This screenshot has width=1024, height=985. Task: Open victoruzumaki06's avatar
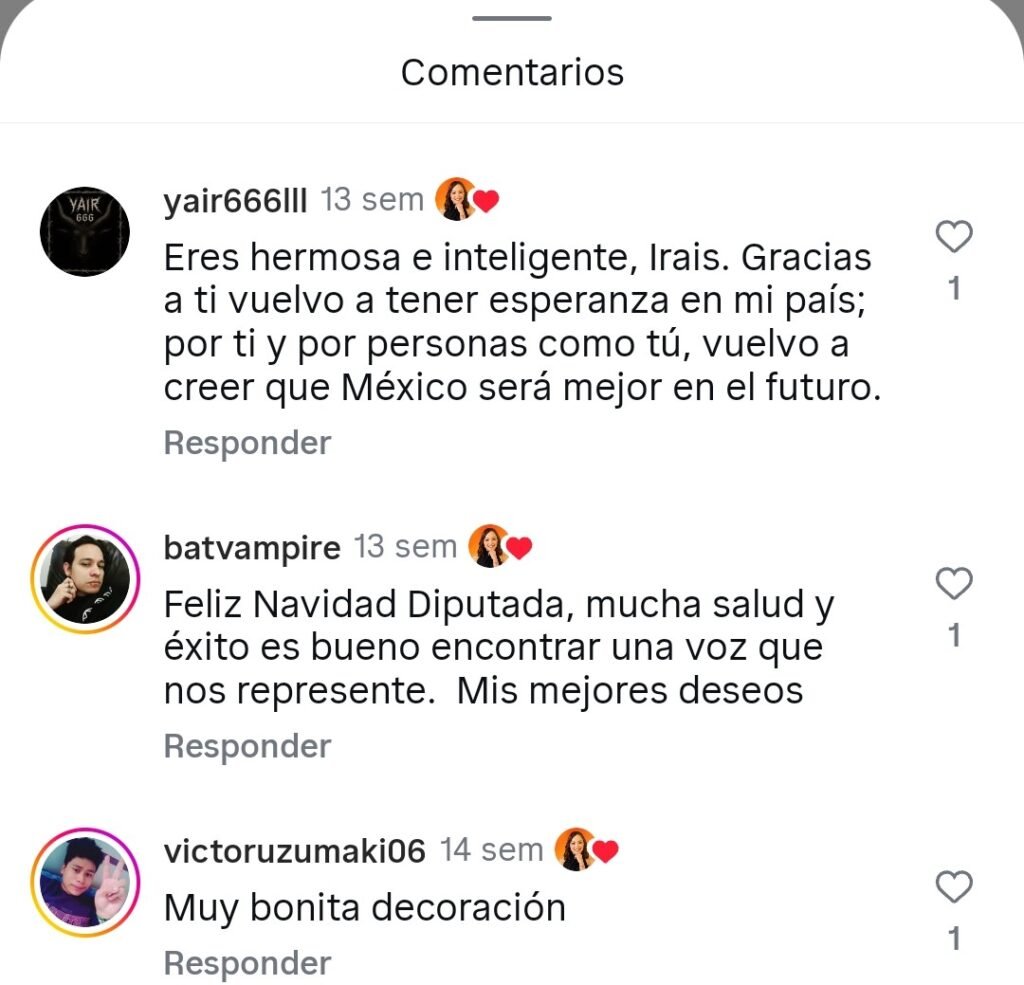(x=85, y=883)
